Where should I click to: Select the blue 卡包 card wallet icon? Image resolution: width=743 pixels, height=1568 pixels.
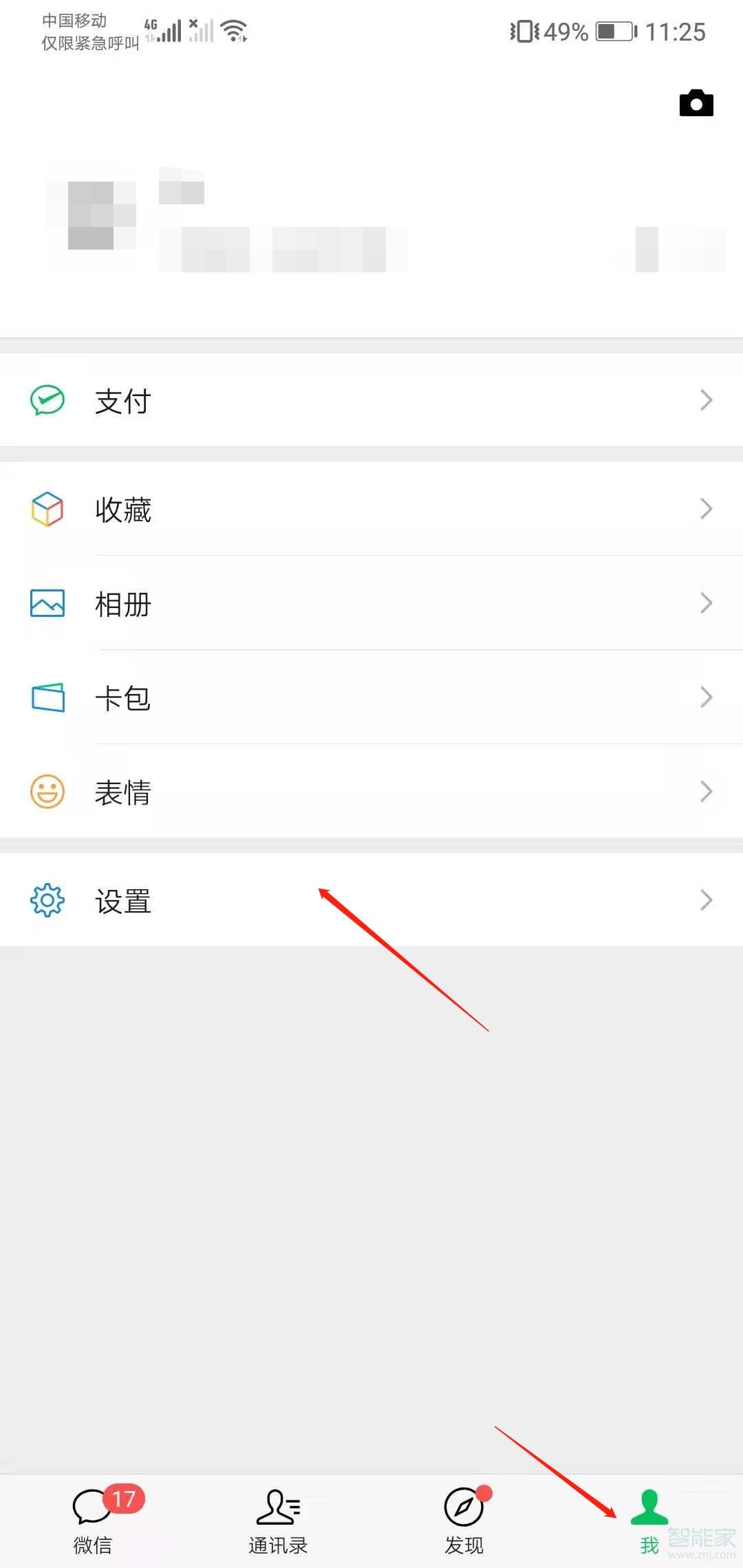pos(46,697)
